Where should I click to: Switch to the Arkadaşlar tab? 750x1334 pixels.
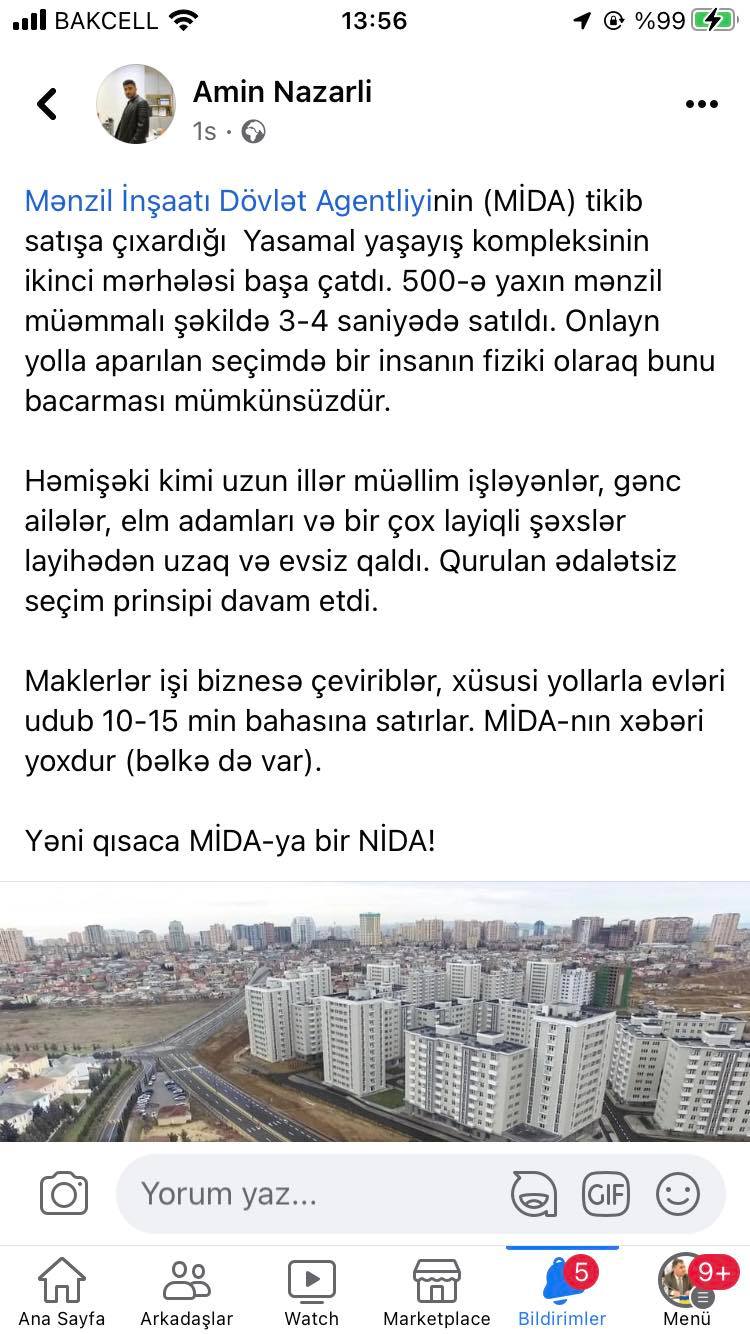point(186,1292)
